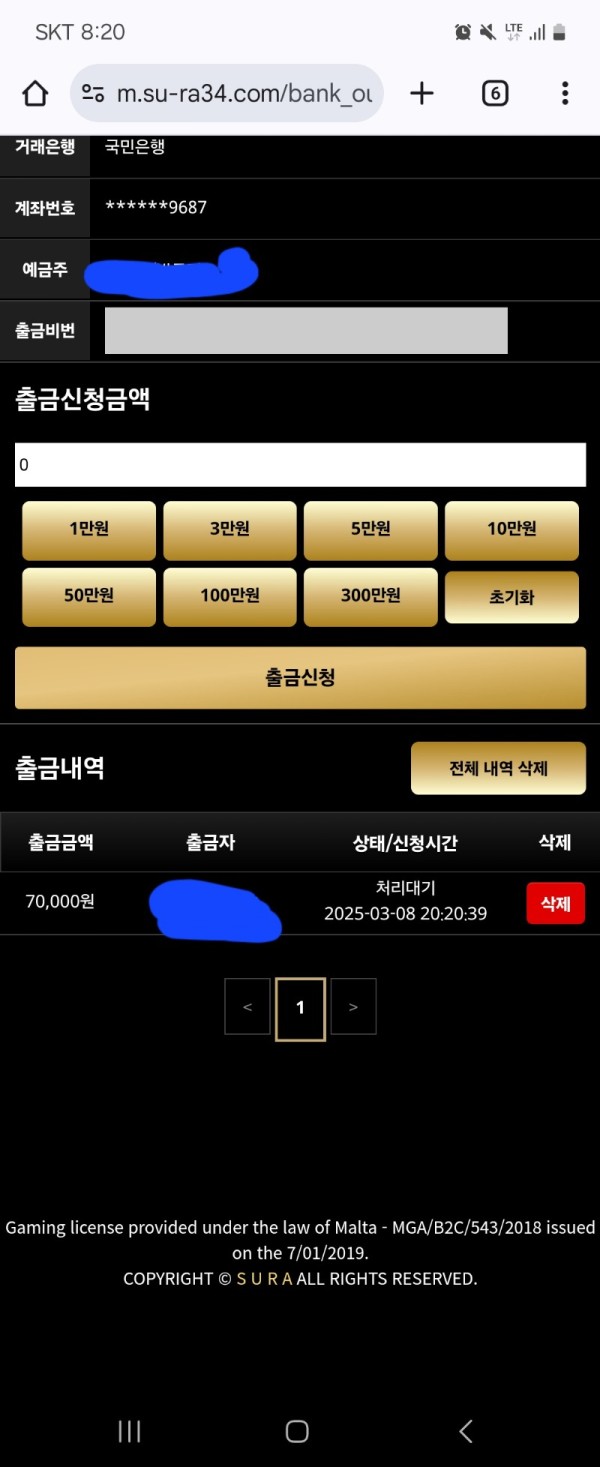The image size is (600, 1467).
Task: Reset amount with 초기화 button
Action: tap(511, 597)
